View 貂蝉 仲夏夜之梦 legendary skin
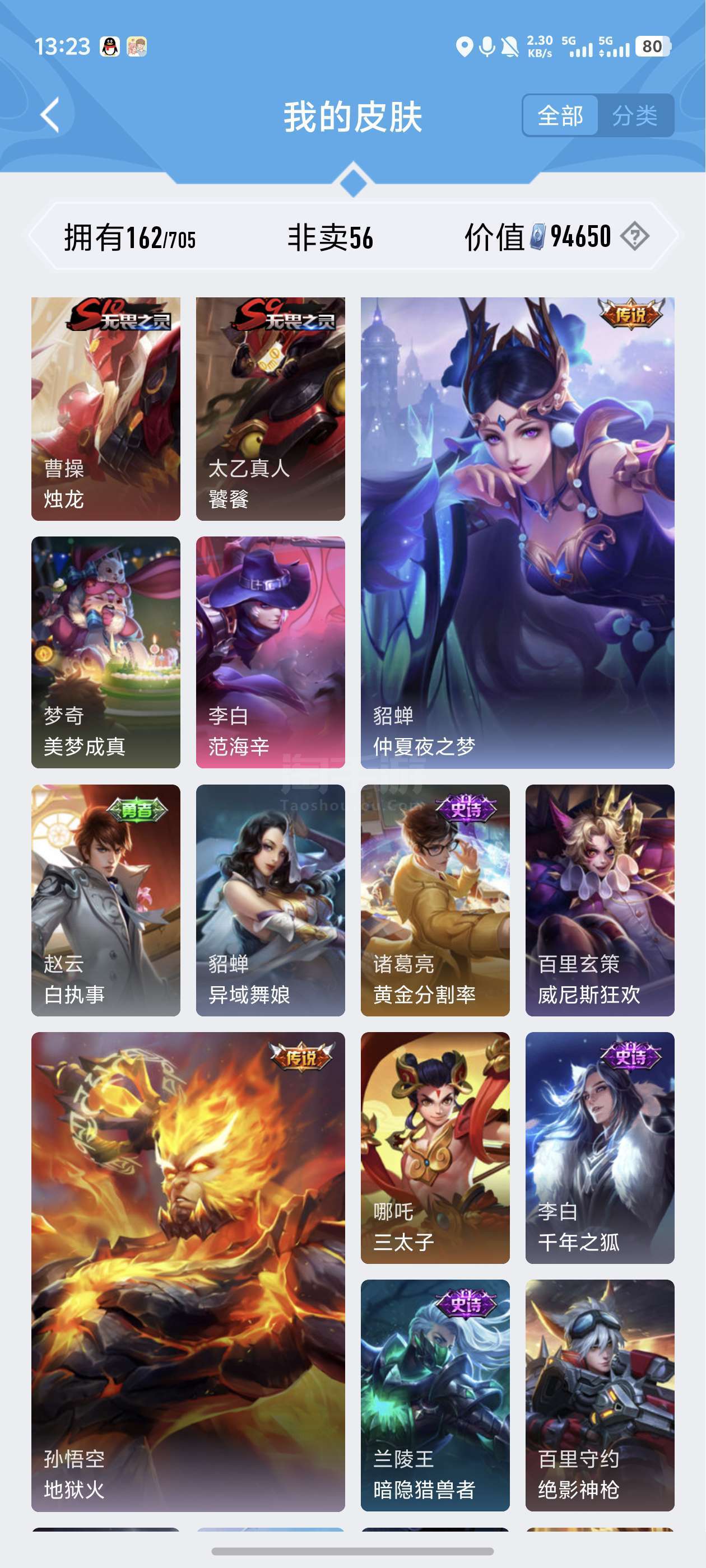 point(517,533)
